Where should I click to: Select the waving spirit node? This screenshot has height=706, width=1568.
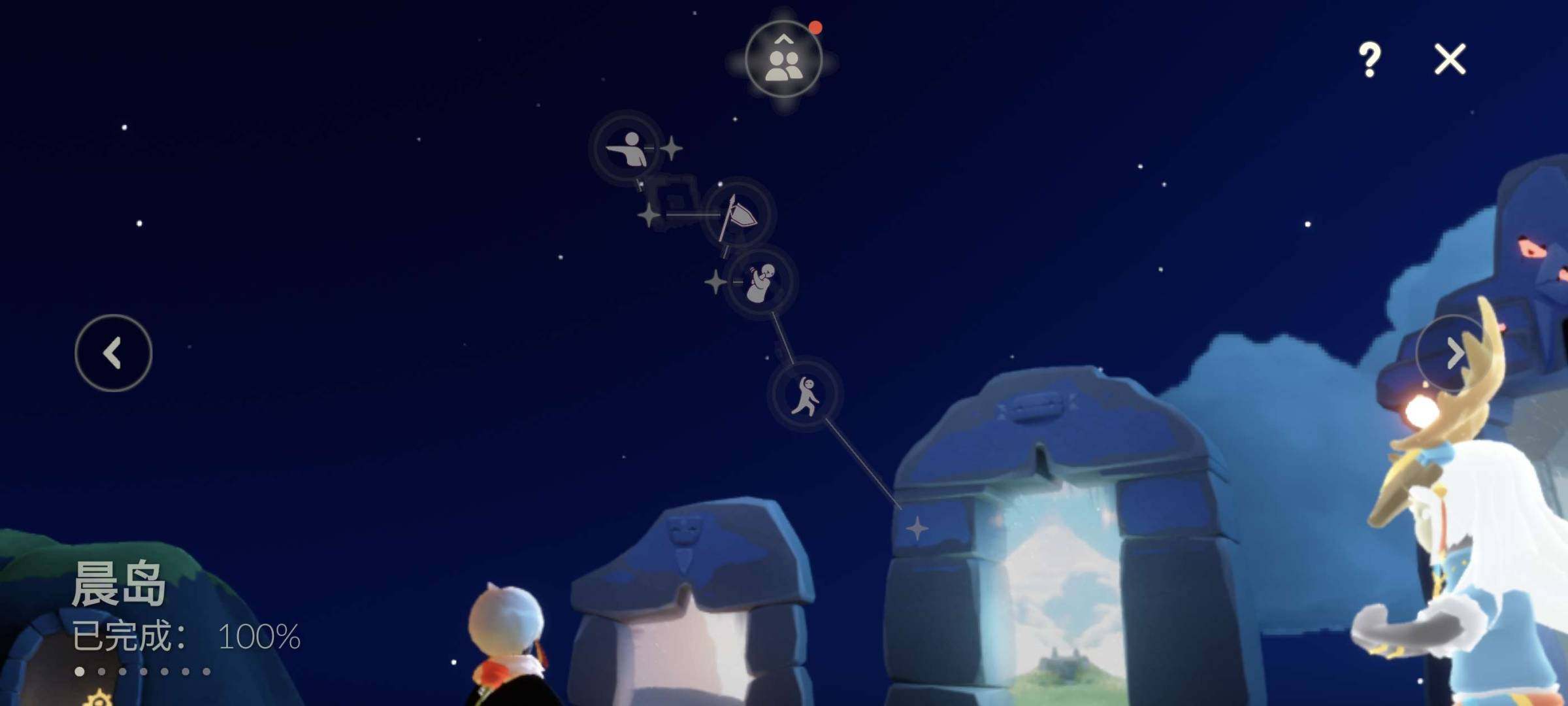point(805,394)
